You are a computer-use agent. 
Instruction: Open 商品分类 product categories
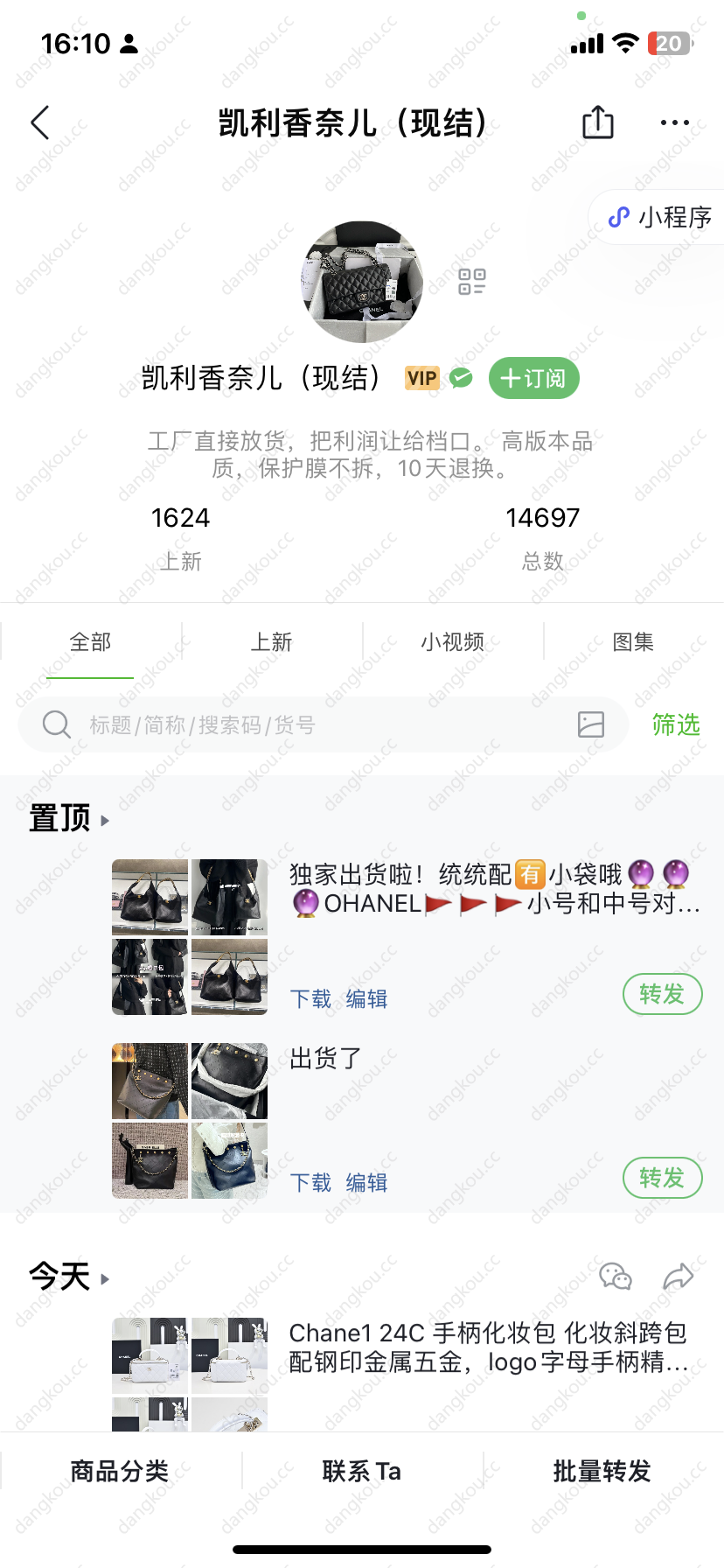[120, 1471]
